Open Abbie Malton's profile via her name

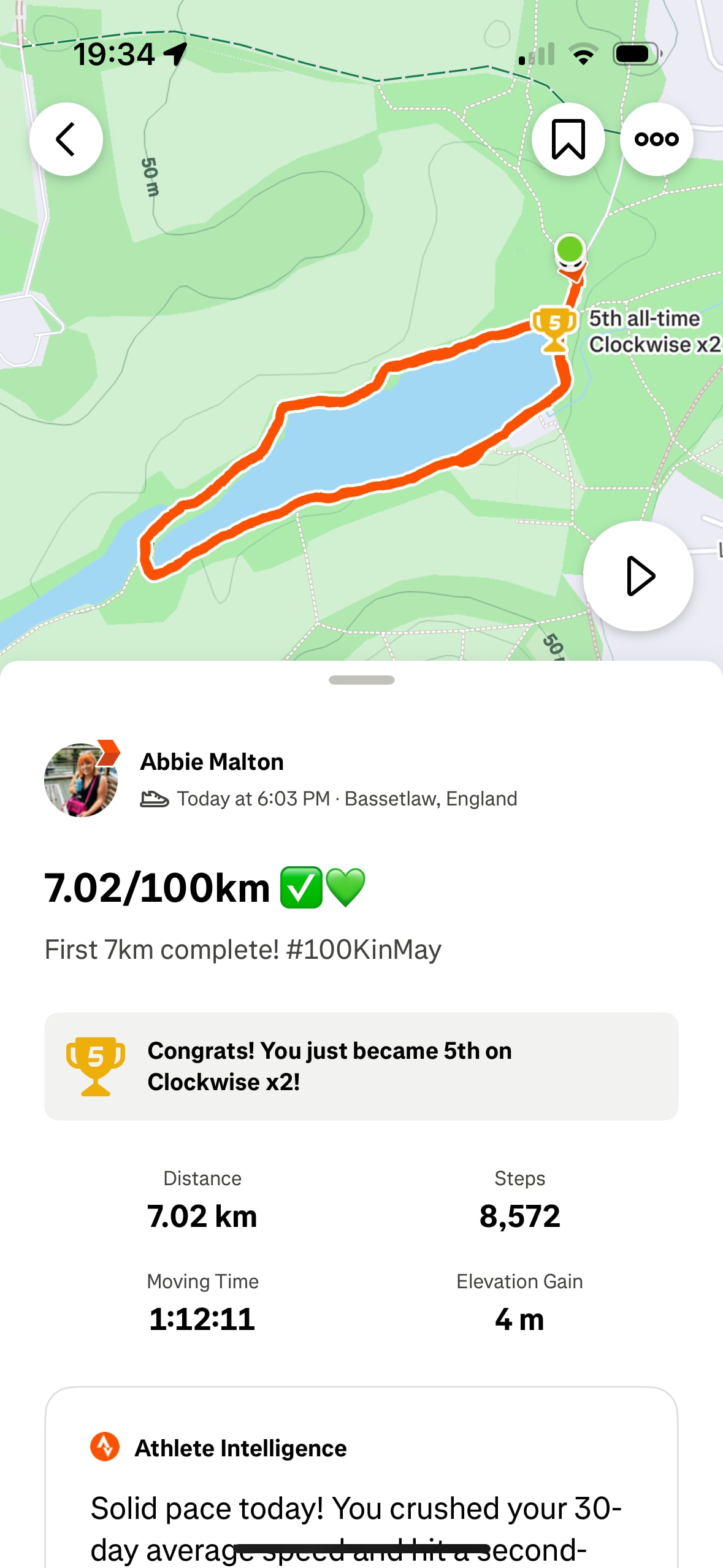pyautogui.click(x=212, y=762)
